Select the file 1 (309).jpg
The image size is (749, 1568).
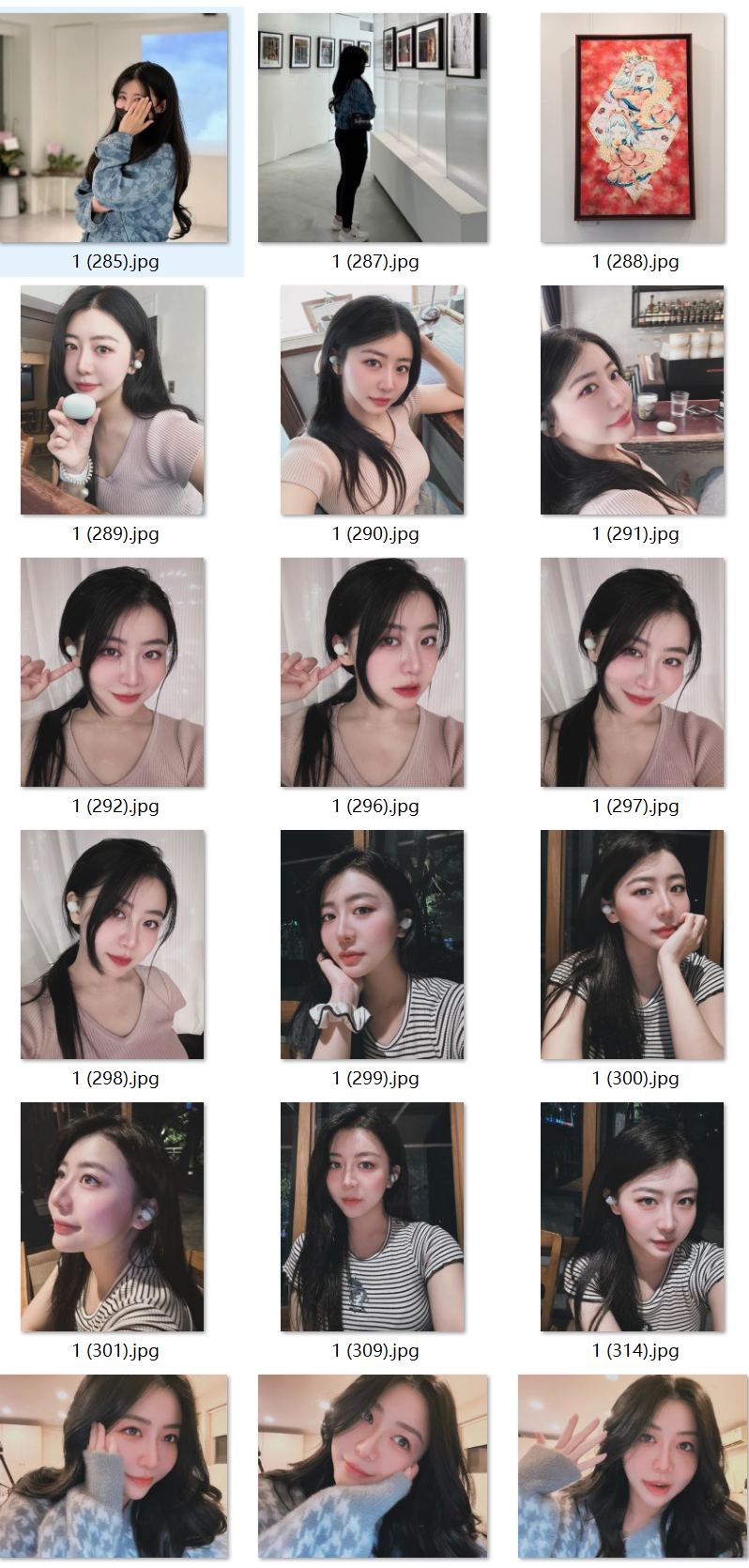[x=373, y=1217]
